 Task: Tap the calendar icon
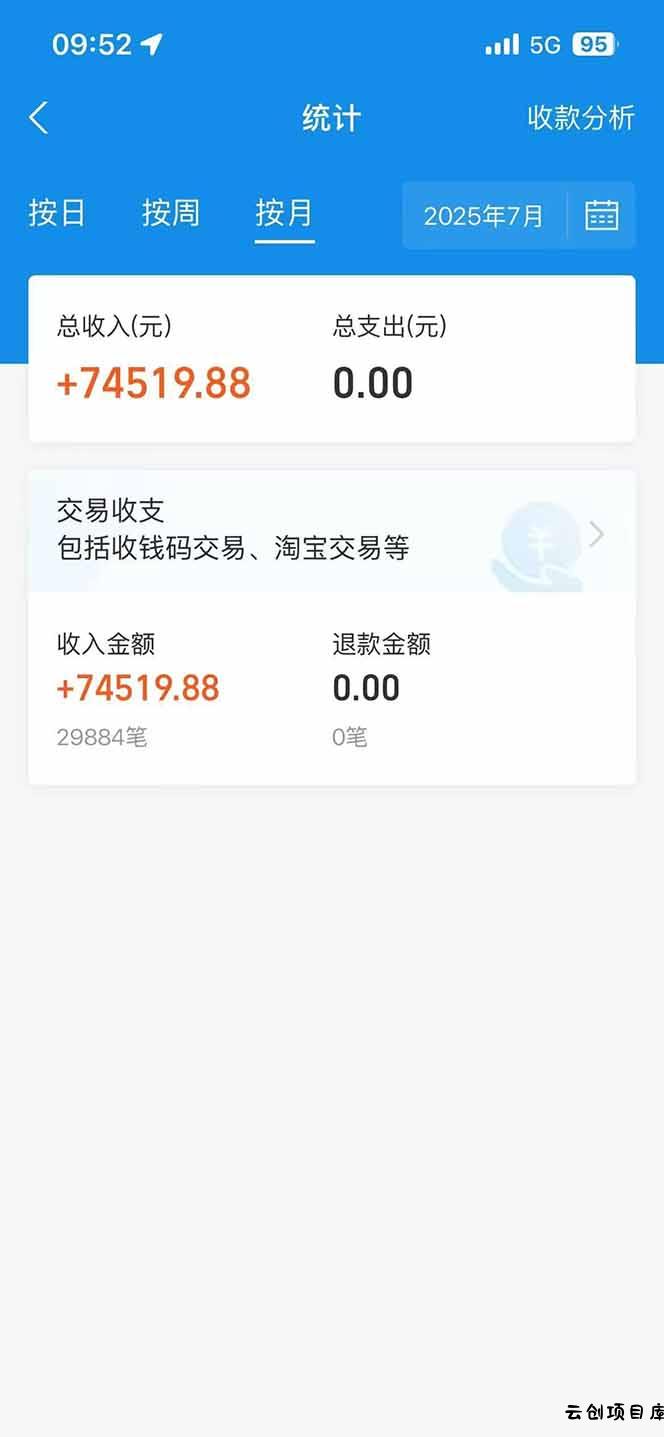602,215
